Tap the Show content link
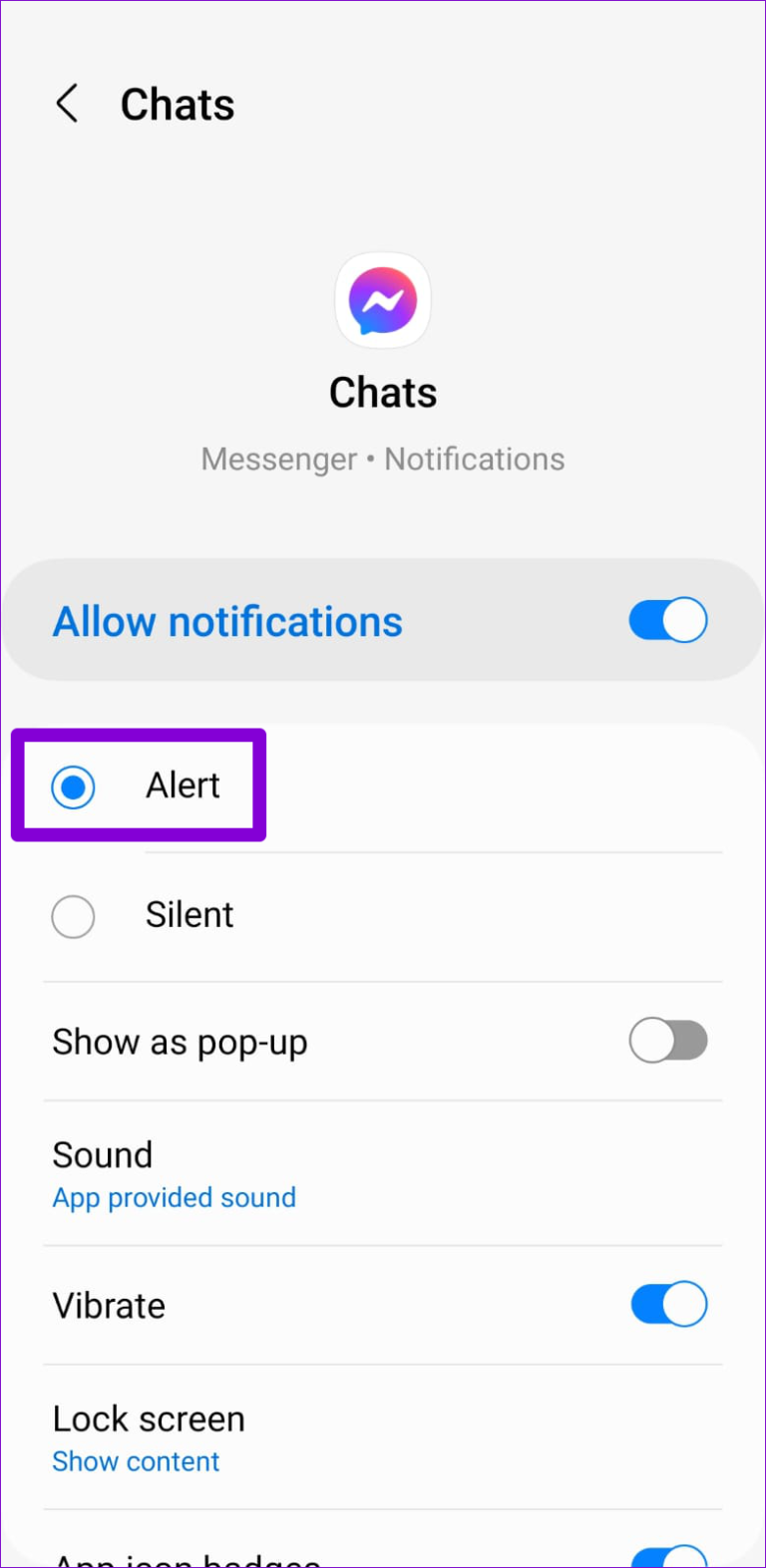This screenshot has width=766, height=1568. point(136,1461)
